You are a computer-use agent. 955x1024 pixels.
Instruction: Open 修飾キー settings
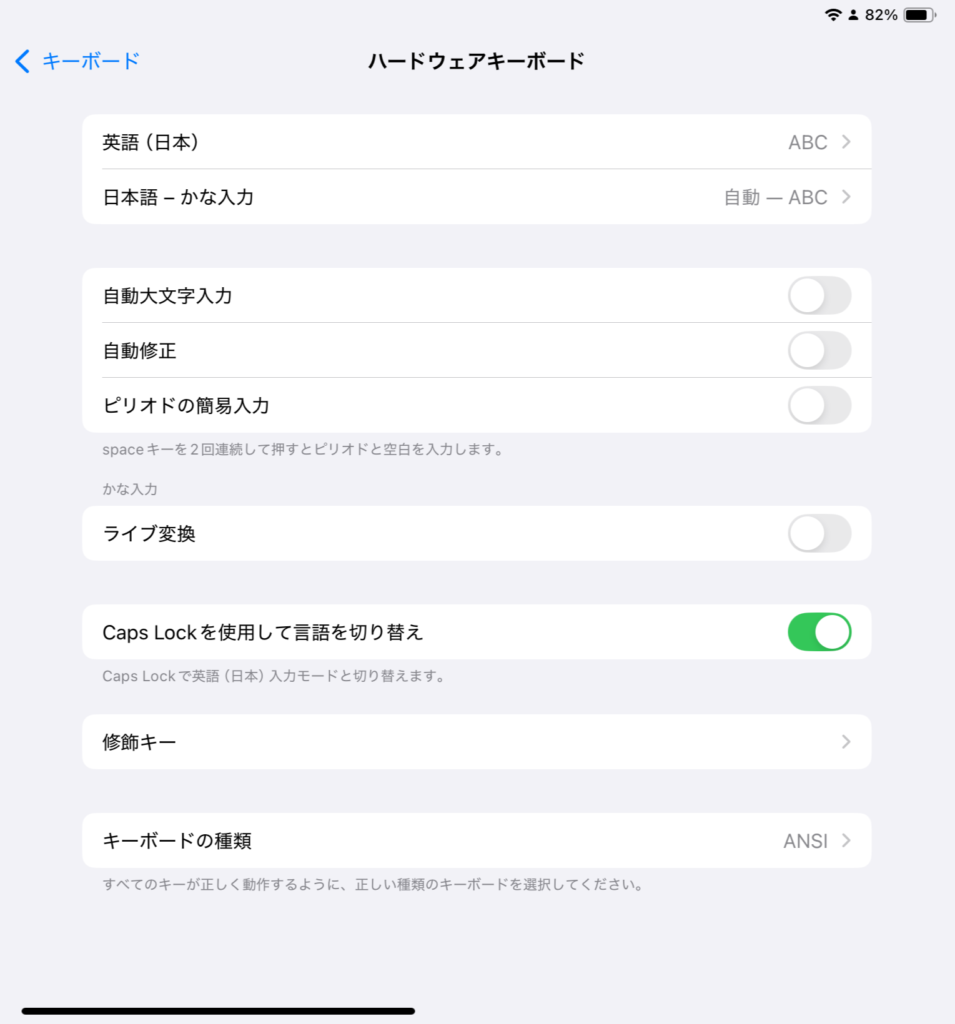(x=476, y=742)
